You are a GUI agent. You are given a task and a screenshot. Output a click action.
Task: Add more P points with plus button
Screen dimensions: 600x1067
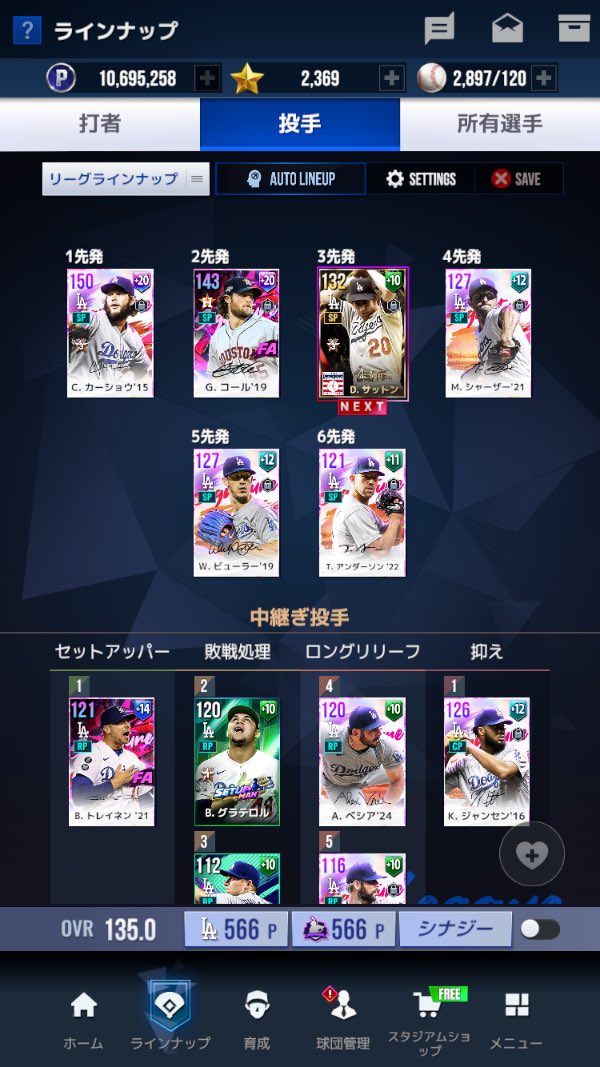[x=207, y=78]
